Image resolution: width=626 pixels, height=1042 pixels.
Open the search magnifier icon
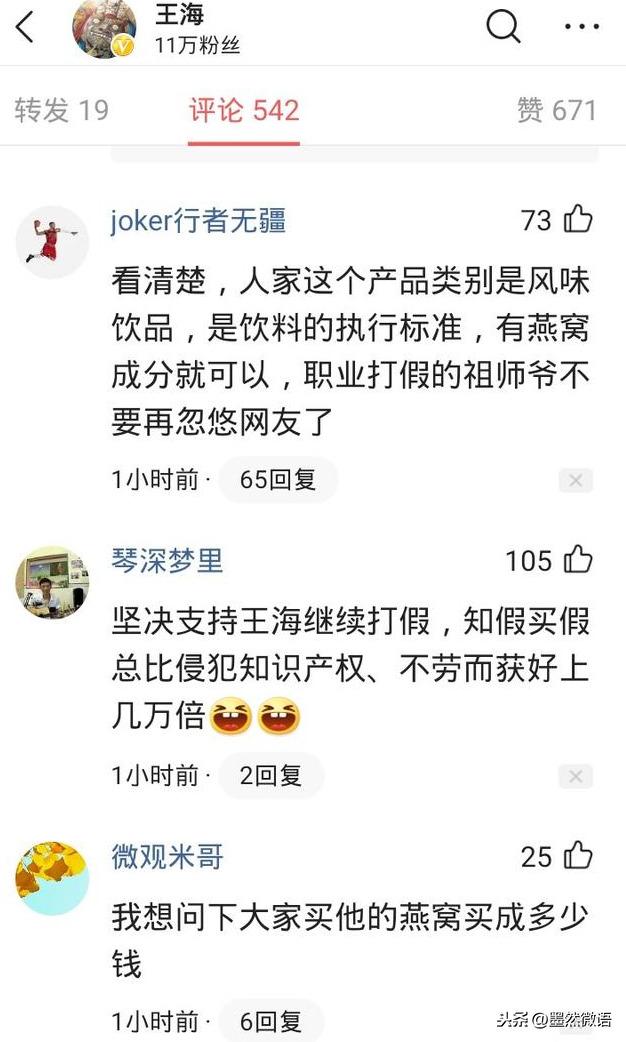[503, 27]
